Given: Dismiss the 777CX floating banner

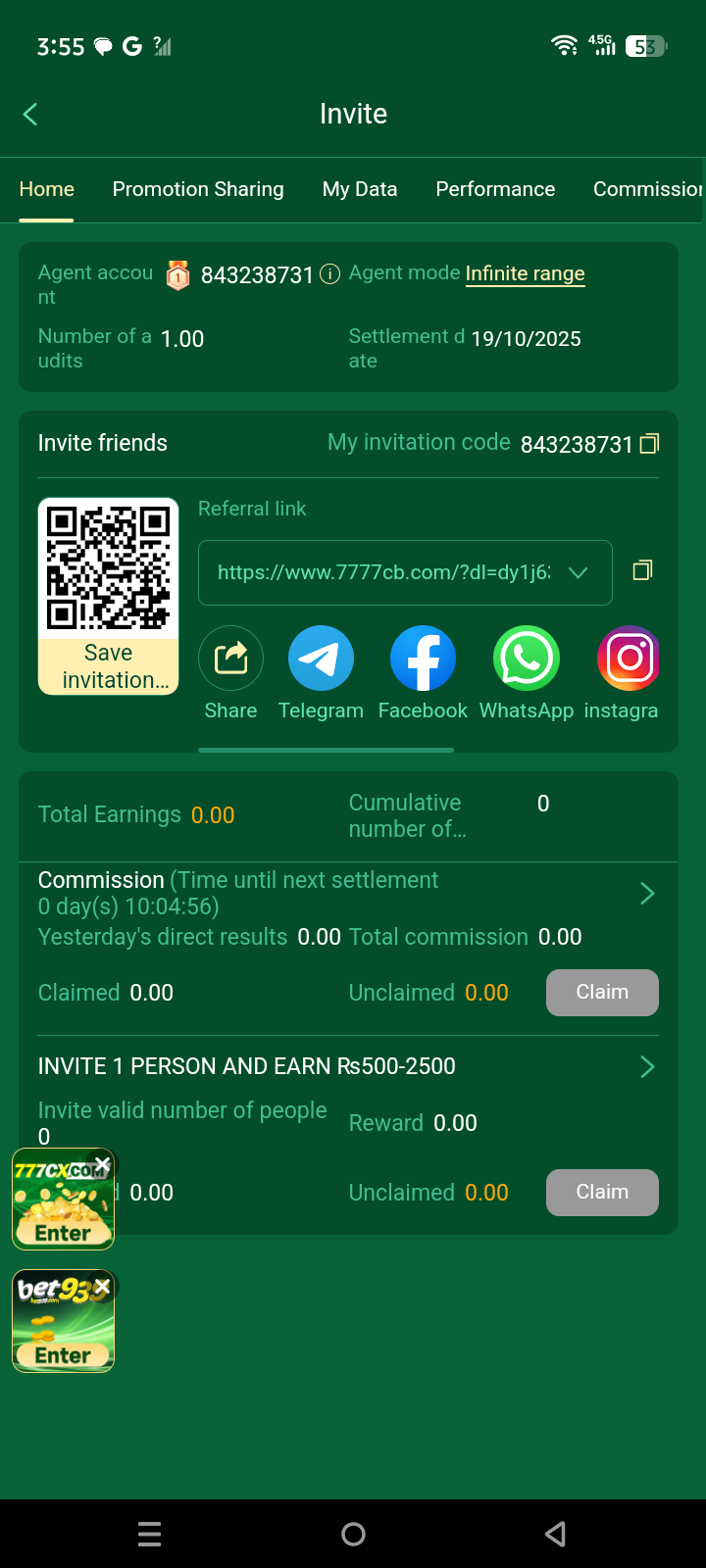Looking at the screenshot, I should (103, 1164).
